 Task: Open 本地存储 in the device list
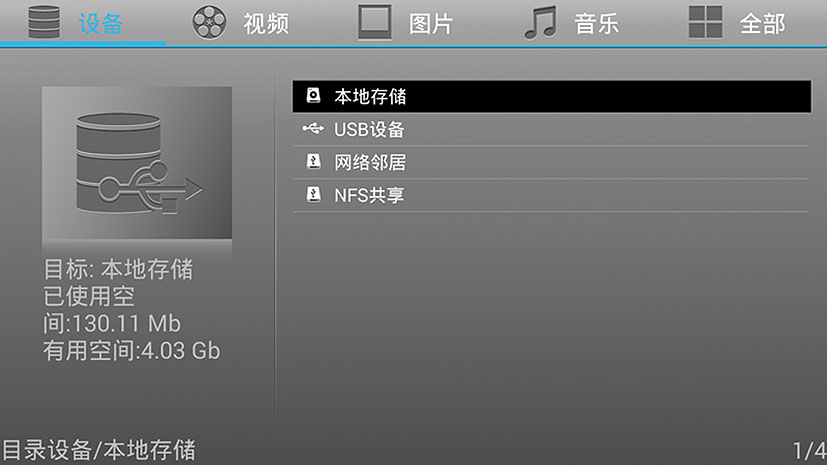tap(550, 97)
